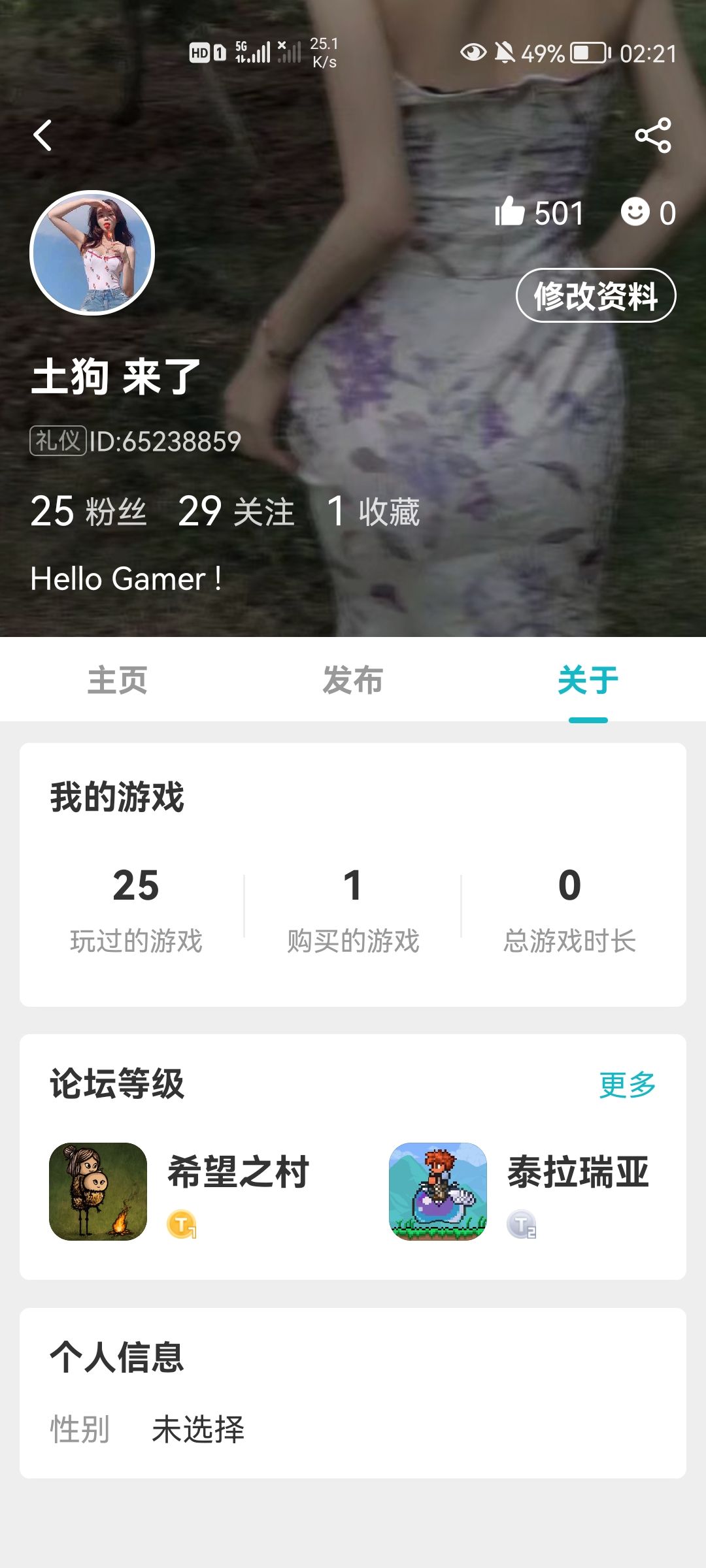This screenshot has width=706, height=1568.
Task: Open the 1 收藏 favorites
Action: 373,511
